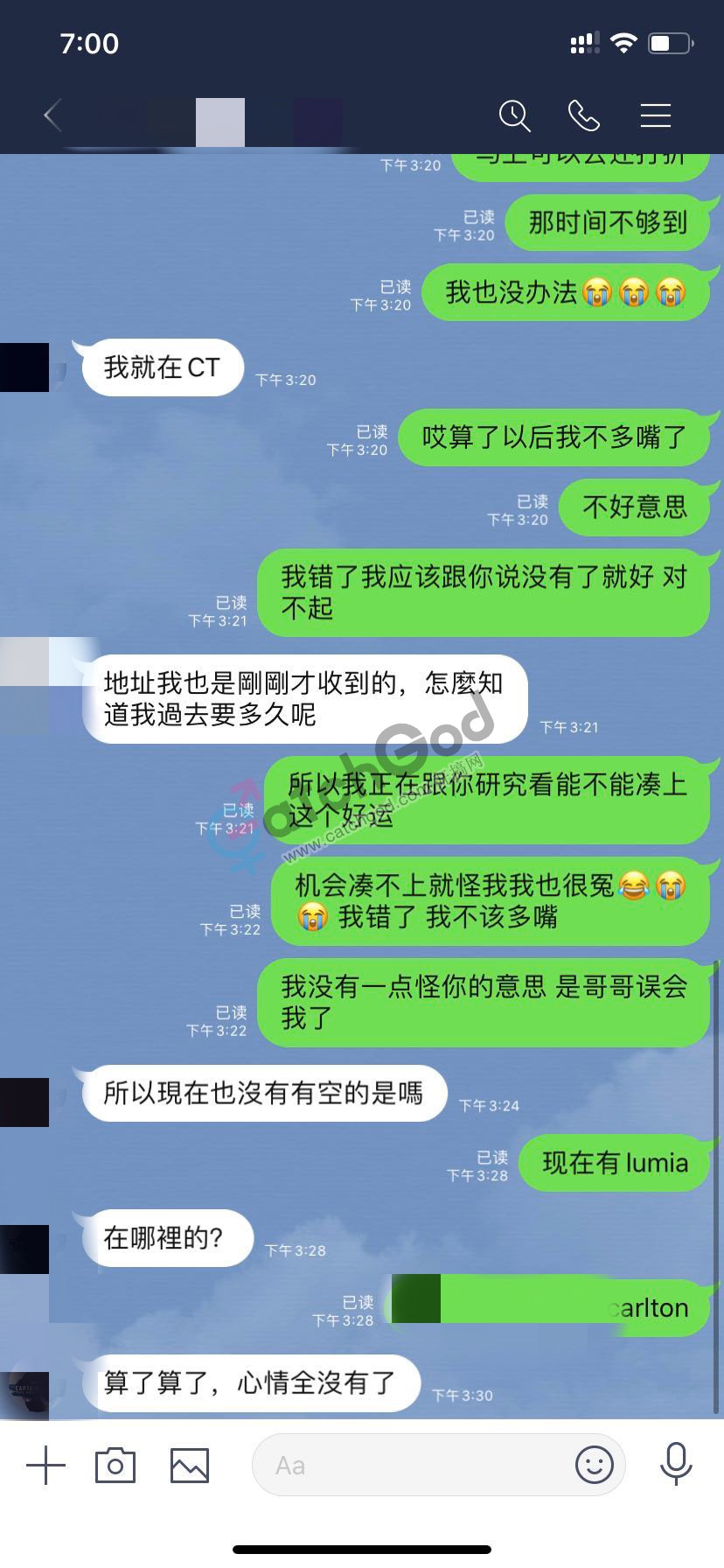Viewport: 724px width, 1568px height.
Task: Tap the avatar beside '我就在 CT' message
Action: 24,367
